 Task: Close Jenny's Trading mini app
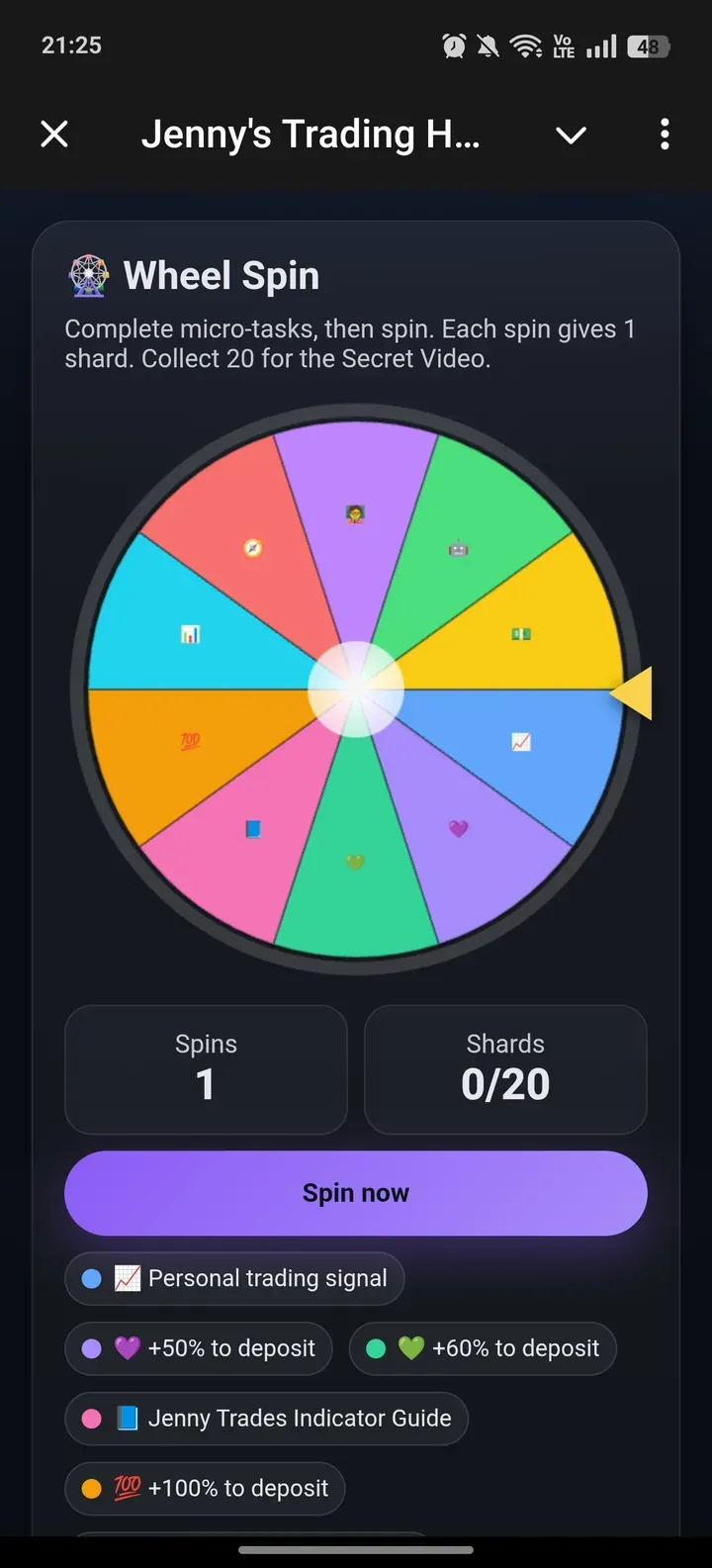pos(54,134)
